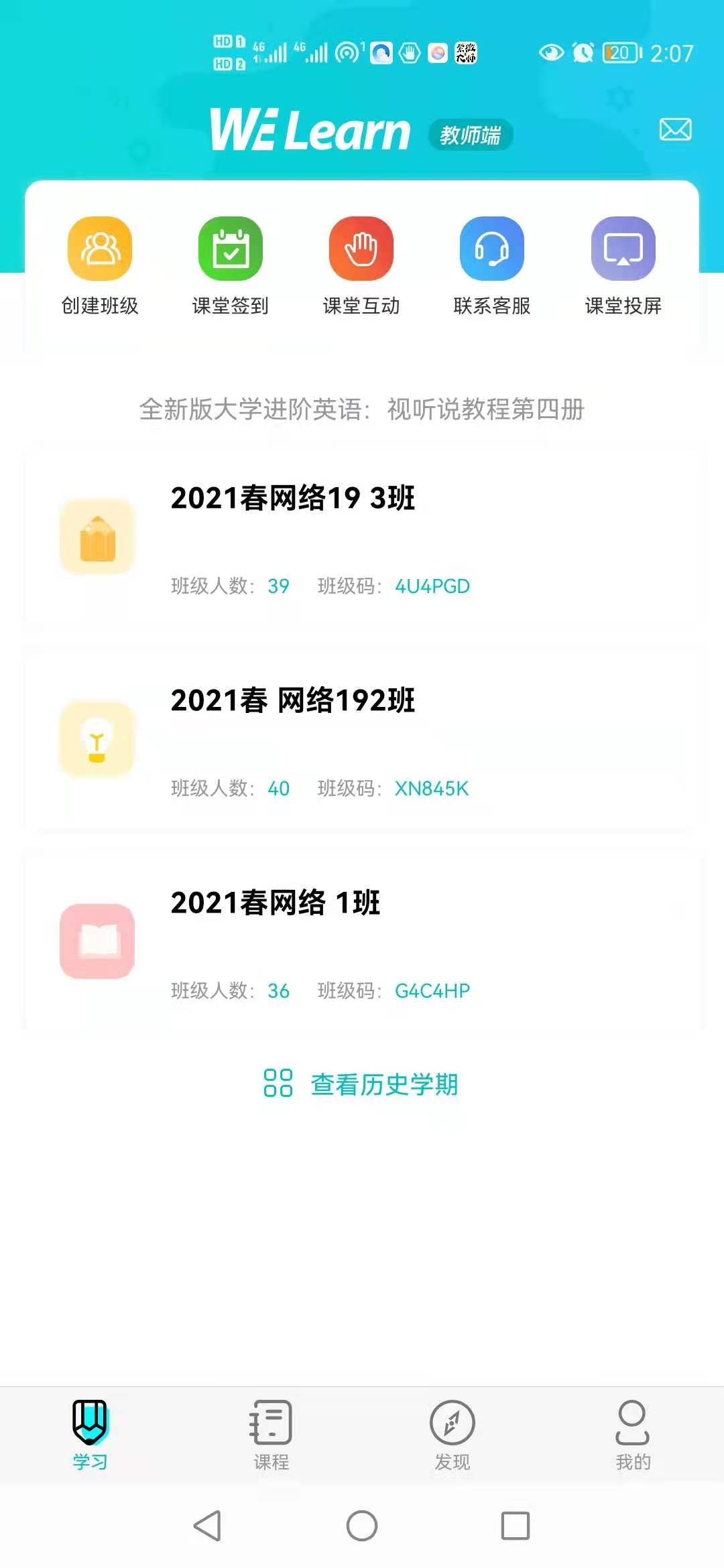Open class 2021春网络 1班
Viewport: 724px width, 1568px height.
pos(362,943)
